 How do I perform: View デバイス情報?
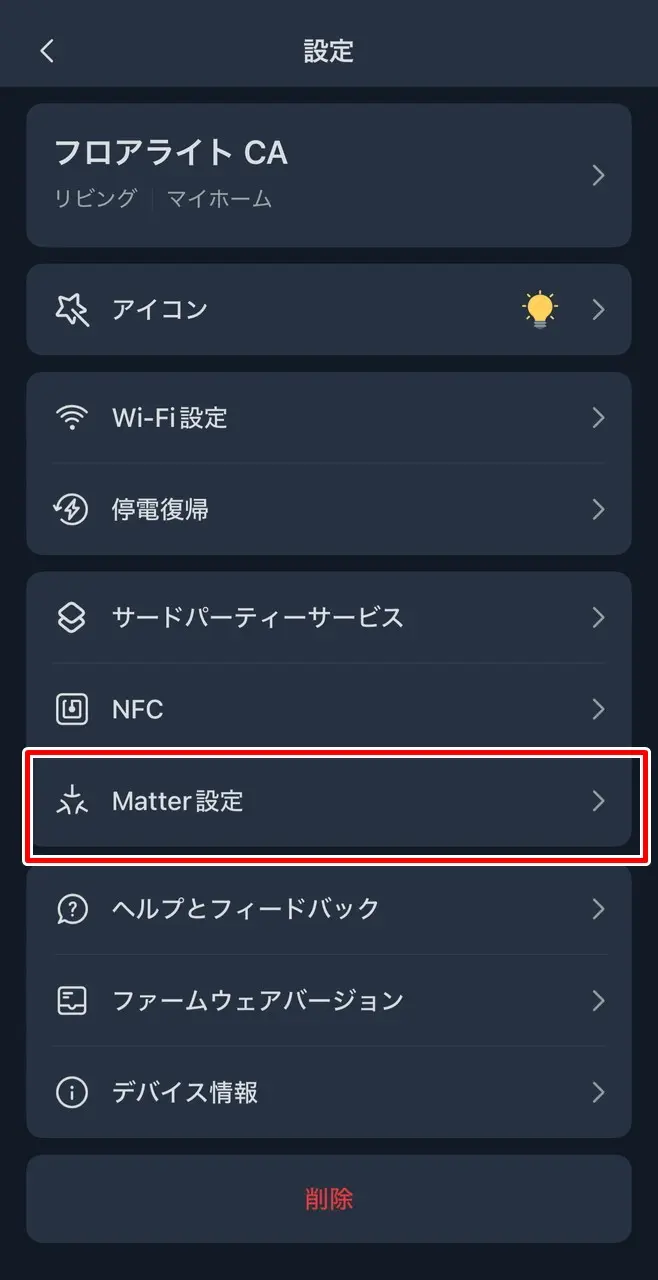(328, 1092)
